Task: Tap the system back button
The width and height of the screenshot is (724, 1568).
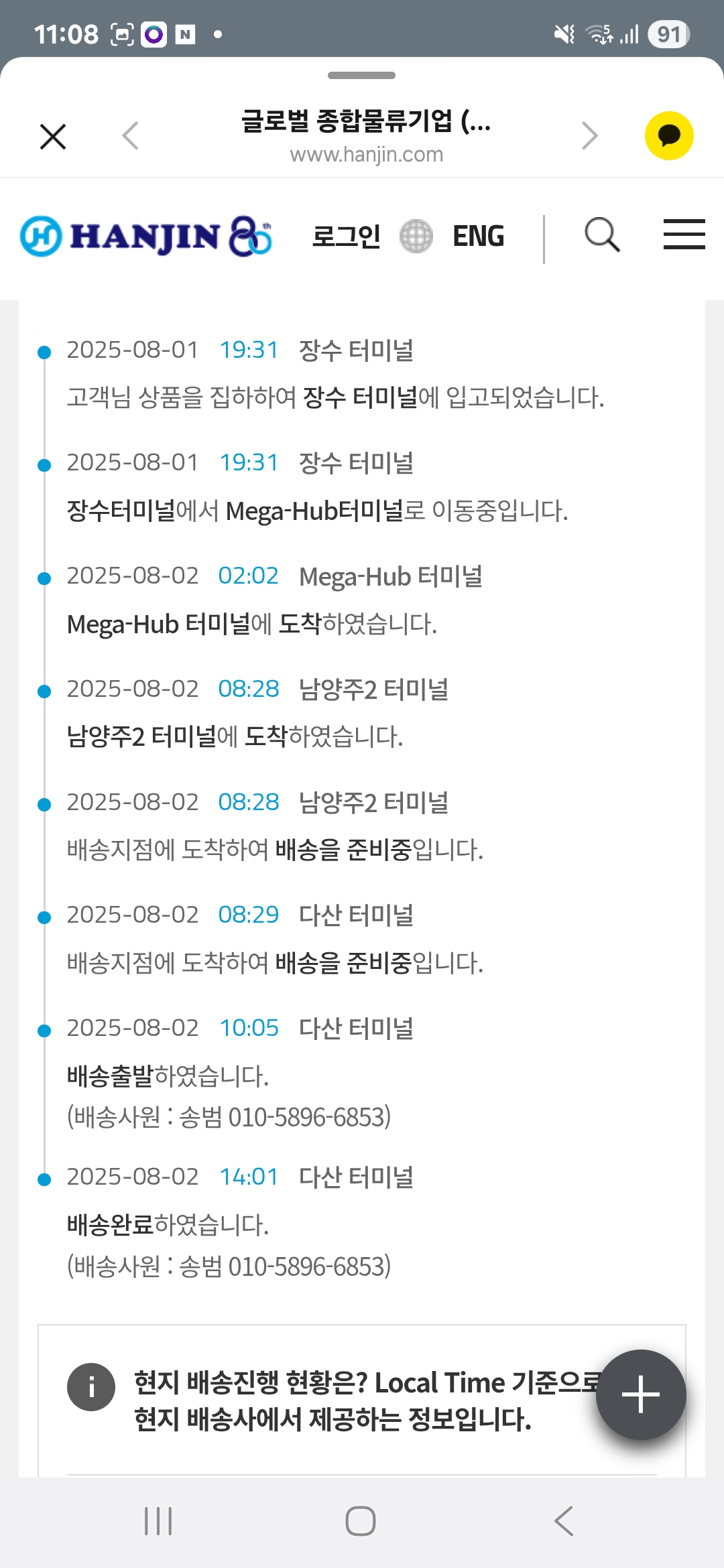Action: (564, 1521)
